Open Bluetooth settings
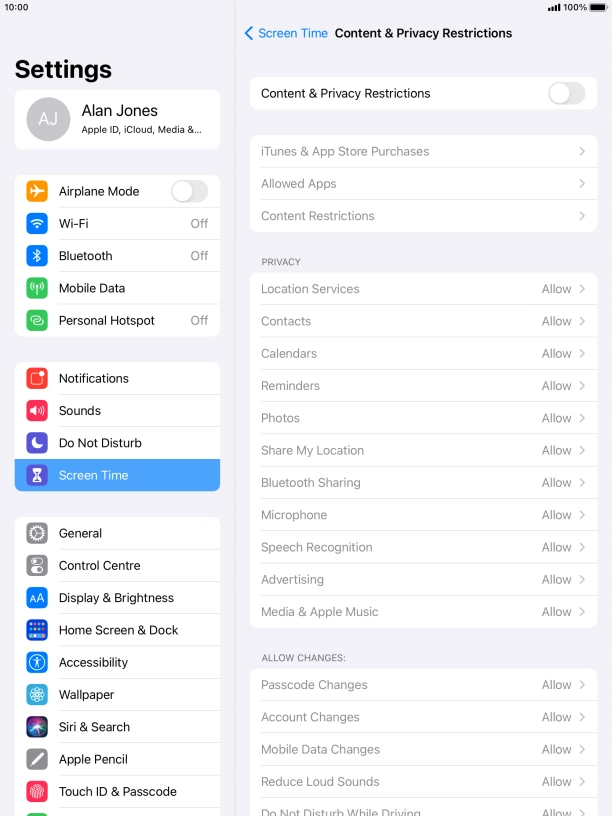Image resolution: width=612 pixels, height=816 pixels. coord(118,256)
